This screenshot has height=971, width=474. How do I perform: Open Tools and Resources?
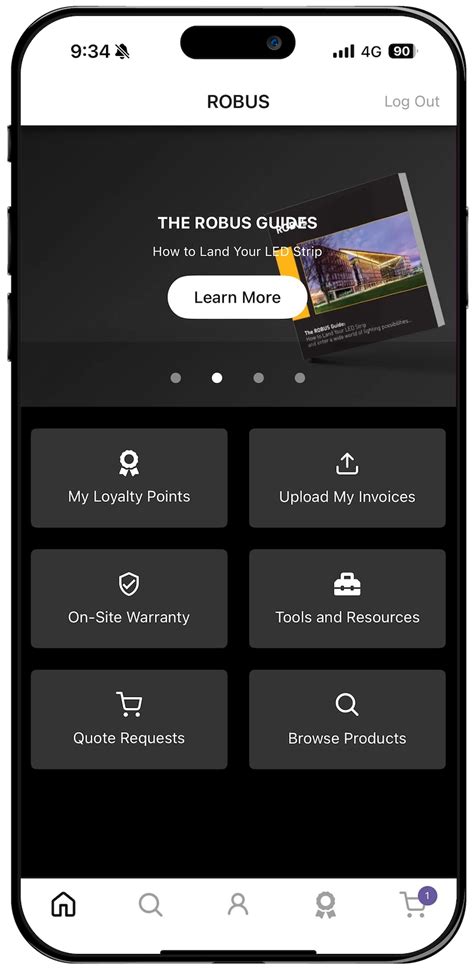click(x=347, y=598)
